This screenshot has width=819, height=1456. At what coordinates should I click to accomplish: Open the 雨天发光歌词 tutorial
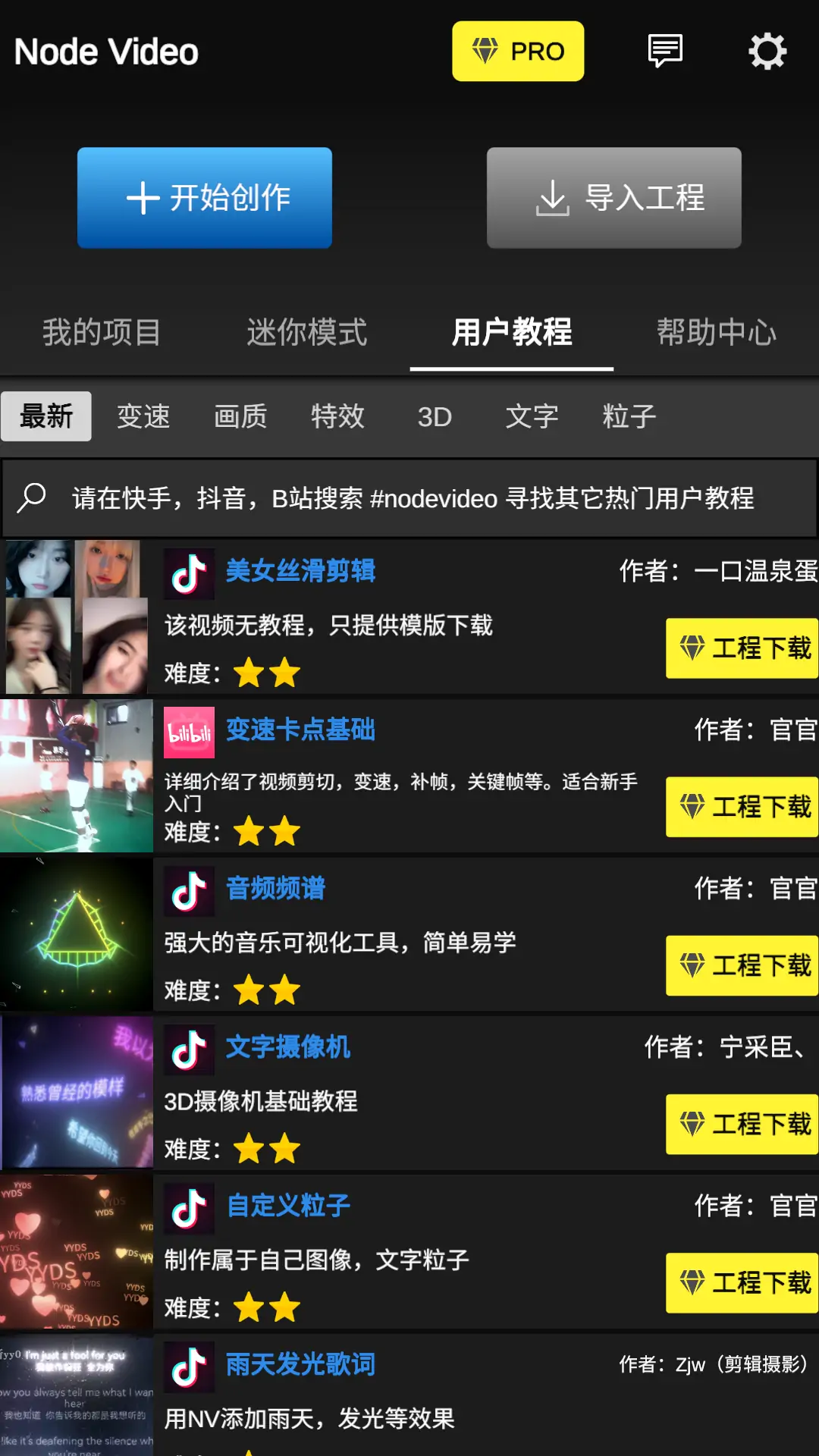point(300,1364)
